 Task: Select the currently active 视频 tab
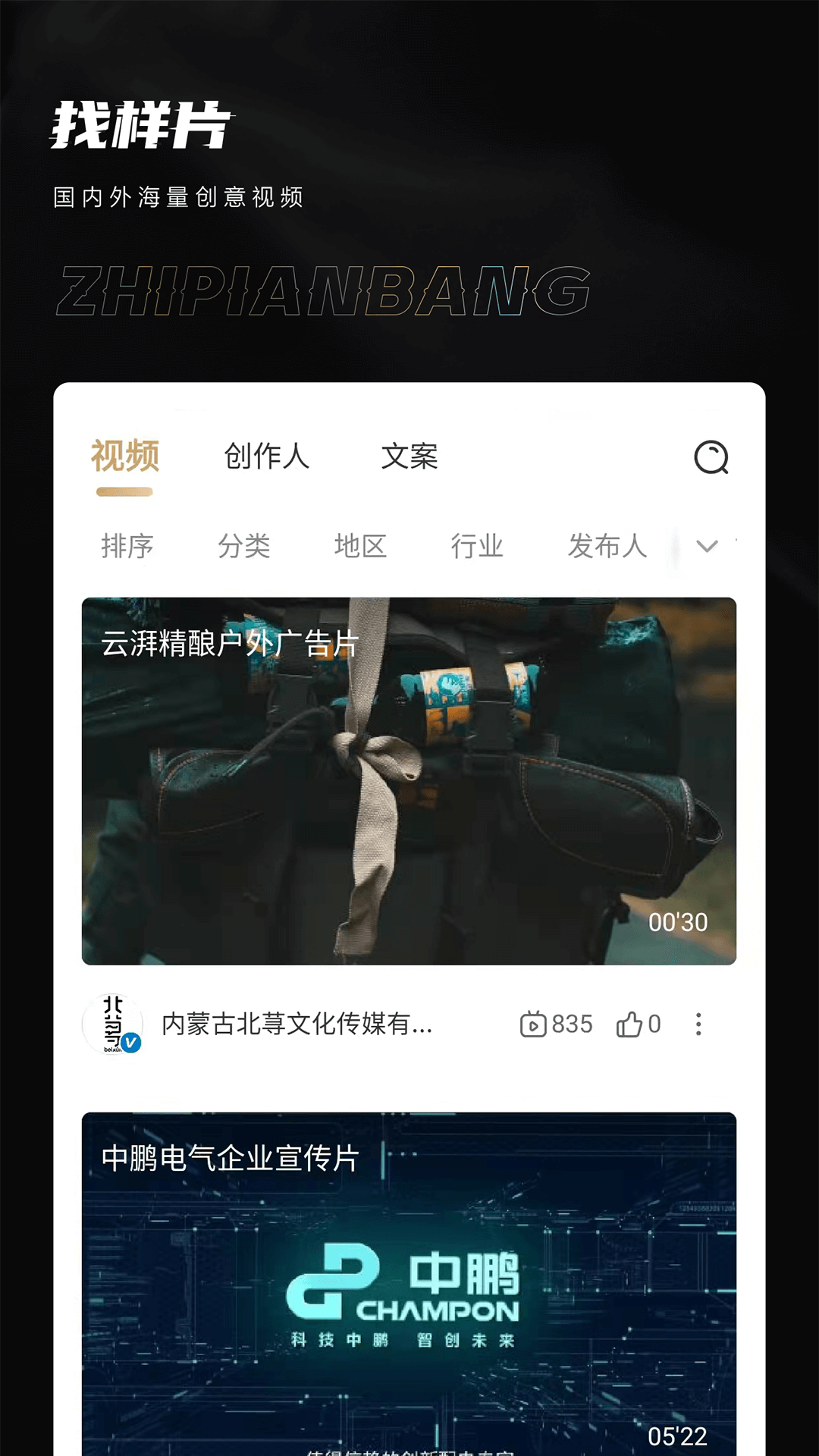(125, 457)
